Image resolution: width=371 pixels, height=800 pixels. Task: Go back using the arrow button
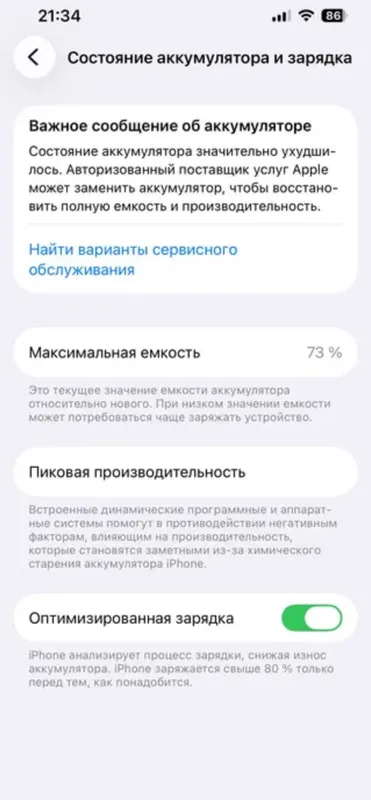[x=34, y=57]
